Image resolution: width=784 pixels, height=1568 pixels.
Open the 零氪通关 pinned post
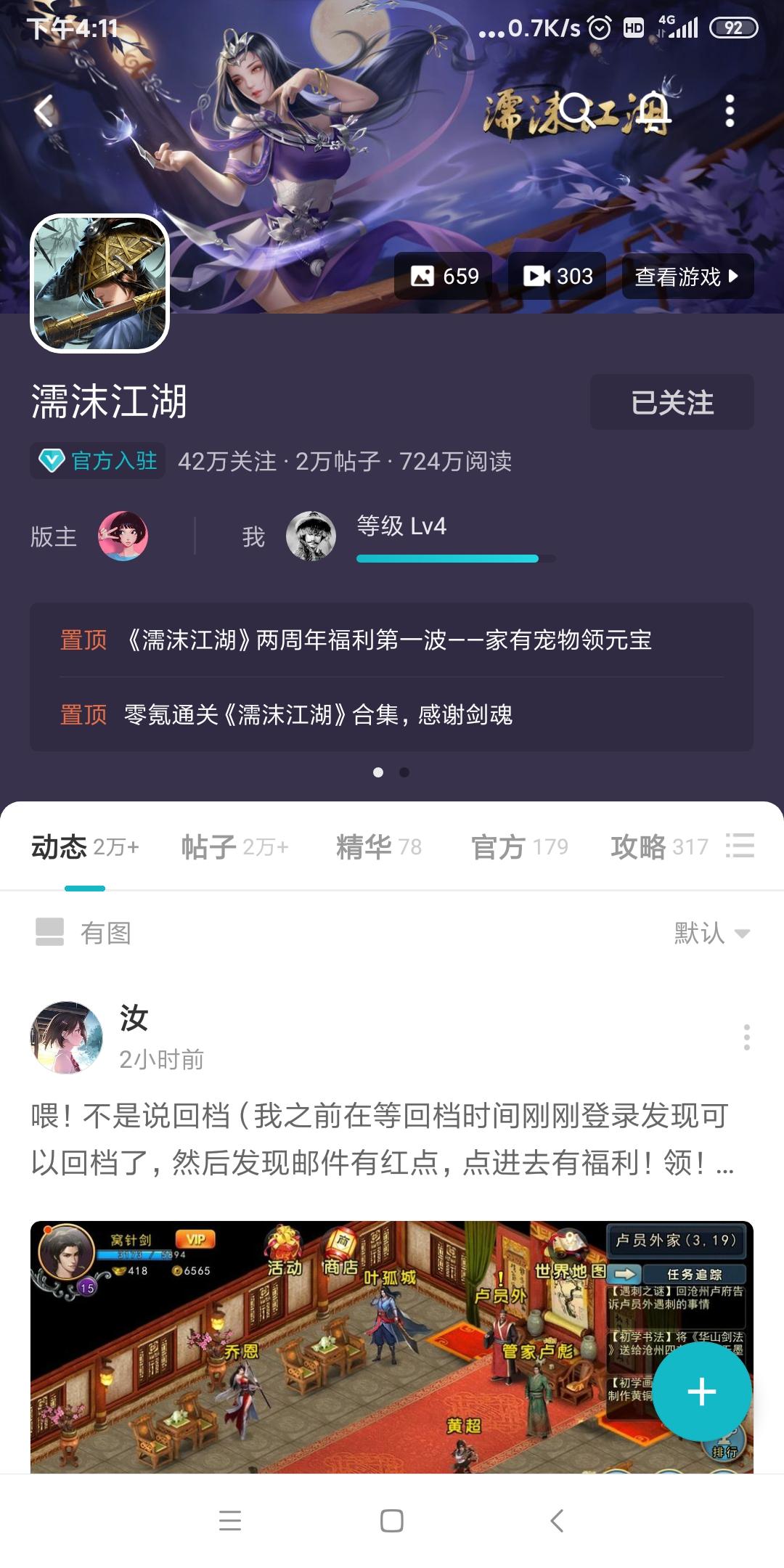(x=319, y=715)
